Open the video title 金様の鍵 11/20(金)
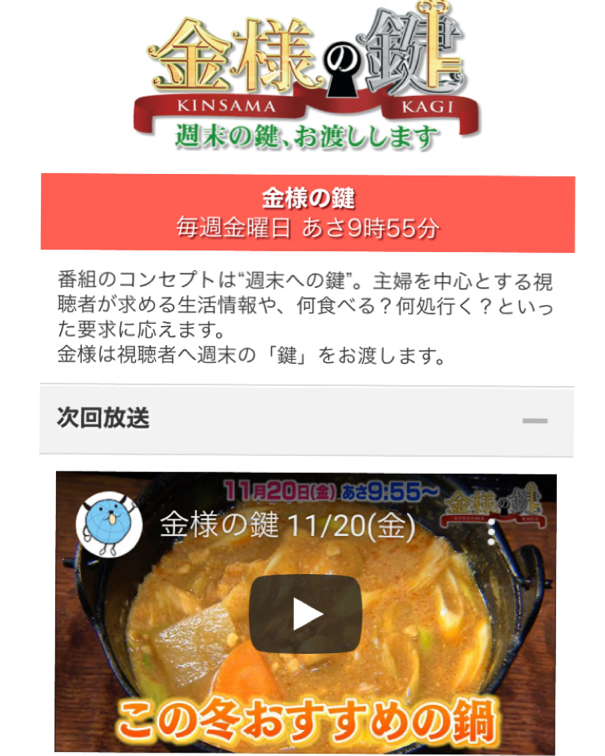The width and height of the screenshot is (605, 756). click(x=288, y=525)
